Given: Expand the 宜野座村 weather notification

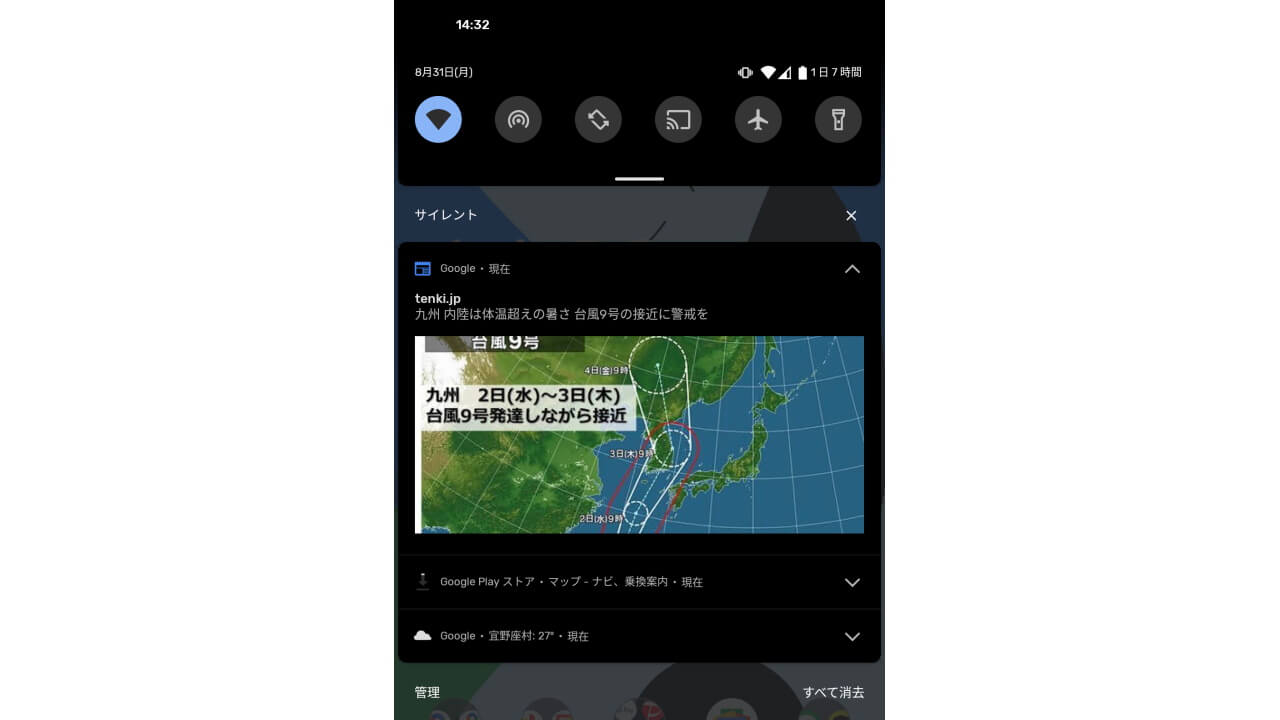Looking at the screenshot, I should pos(852,636).
